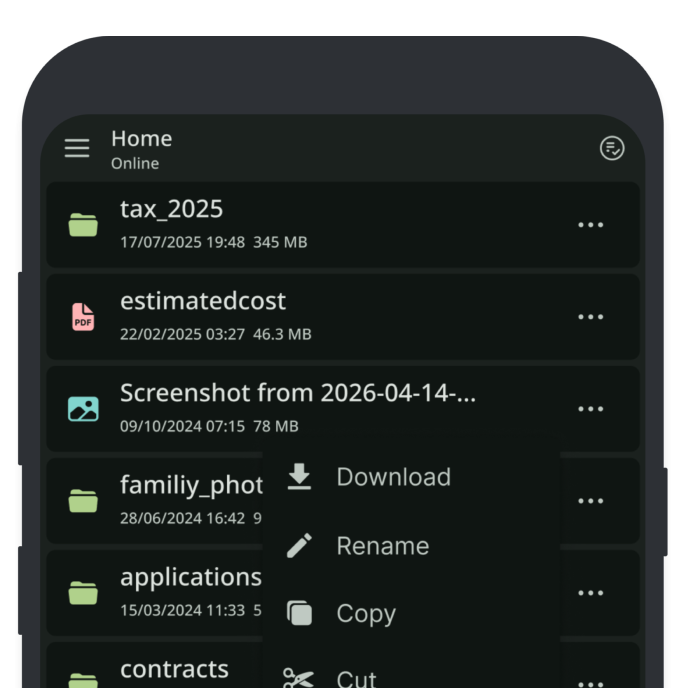Image resolution: width=688 pixels, height=688 pixels.
Task: Select Copy in the context menu
Action: pos(365,613)
